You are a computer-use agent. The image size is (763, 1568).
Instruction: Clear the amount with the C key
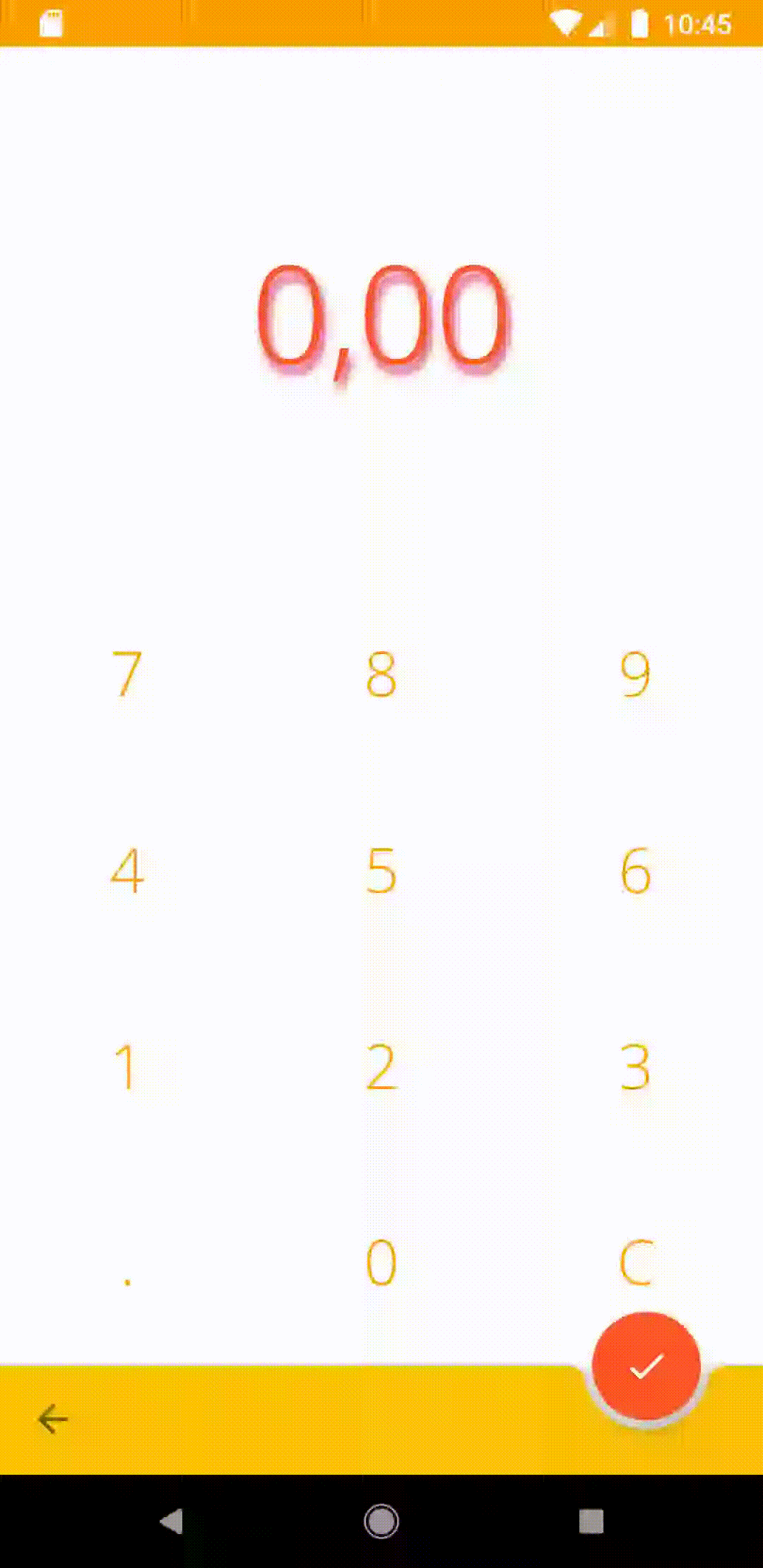tap(635, 1262)
